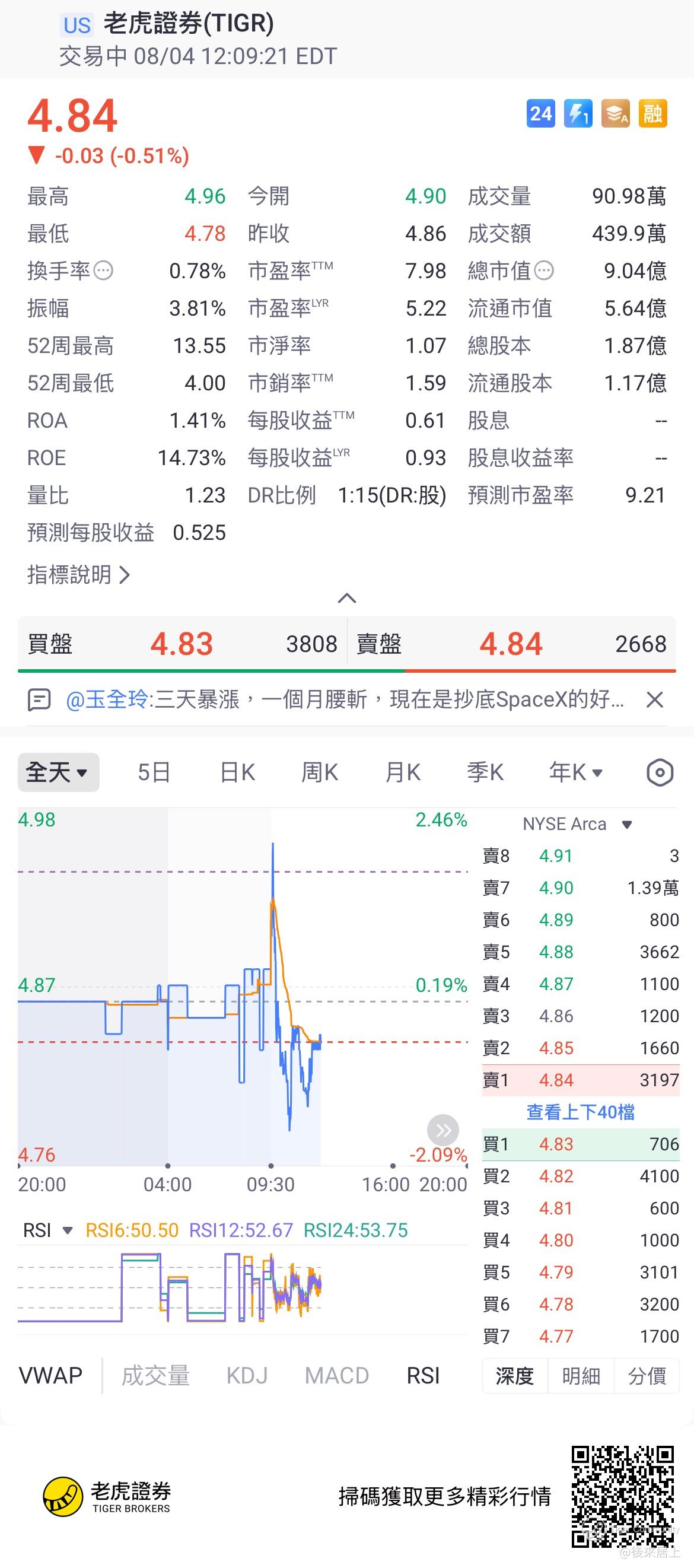Open the 全天 time range dropdown
Image resolution: width=694 pixels, height=1568 pixels.
coord(59,772)
